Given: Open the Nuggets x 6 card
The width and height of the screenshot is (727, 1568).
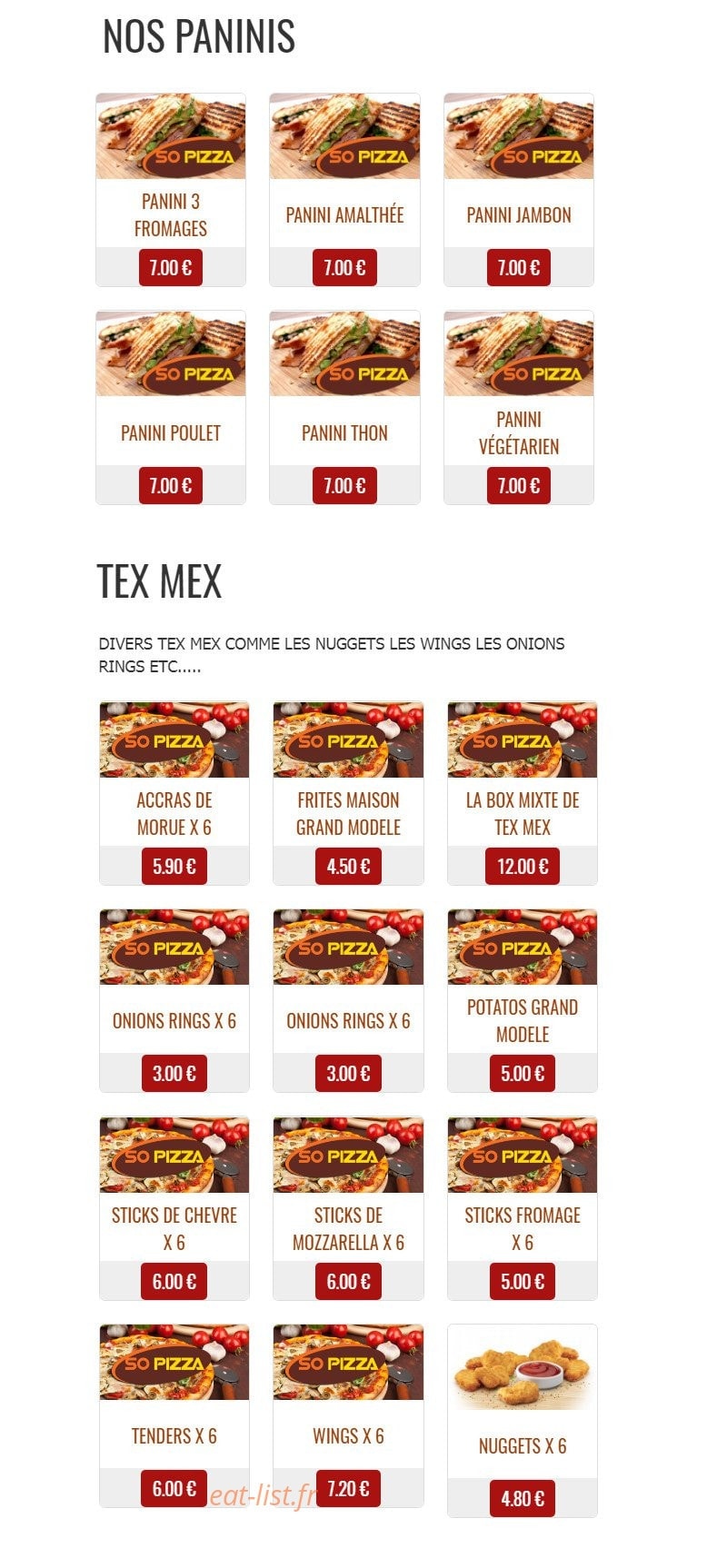Looking at the screenshot, I should tap(523, 1421).
